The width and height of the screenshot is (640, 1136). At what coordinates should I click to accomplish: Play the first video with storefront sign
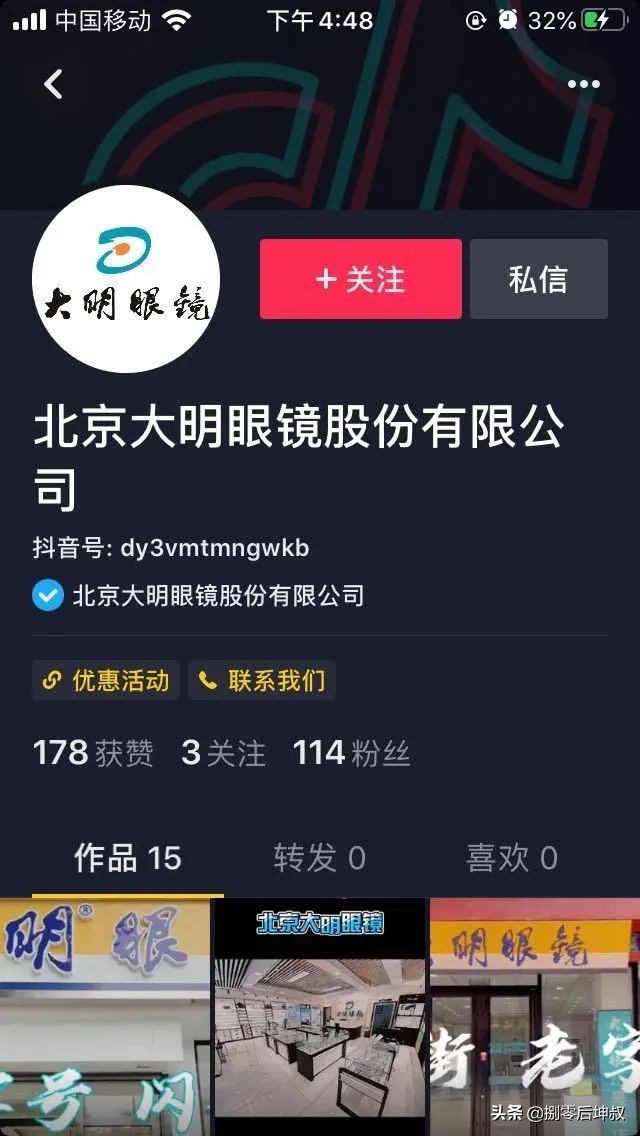pyautogui.click(x=105, y=1016)
